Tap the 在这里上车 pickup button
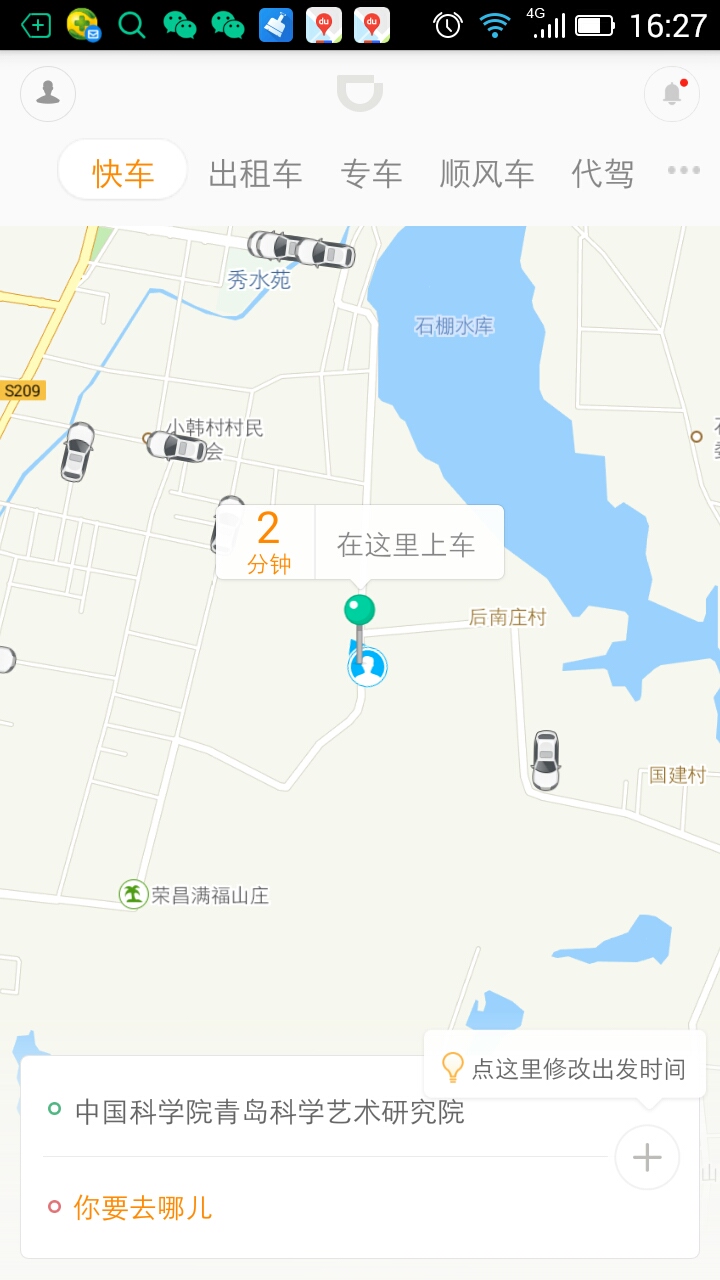This screenshot has width=720, height=1280. click(x=406, y=544)
